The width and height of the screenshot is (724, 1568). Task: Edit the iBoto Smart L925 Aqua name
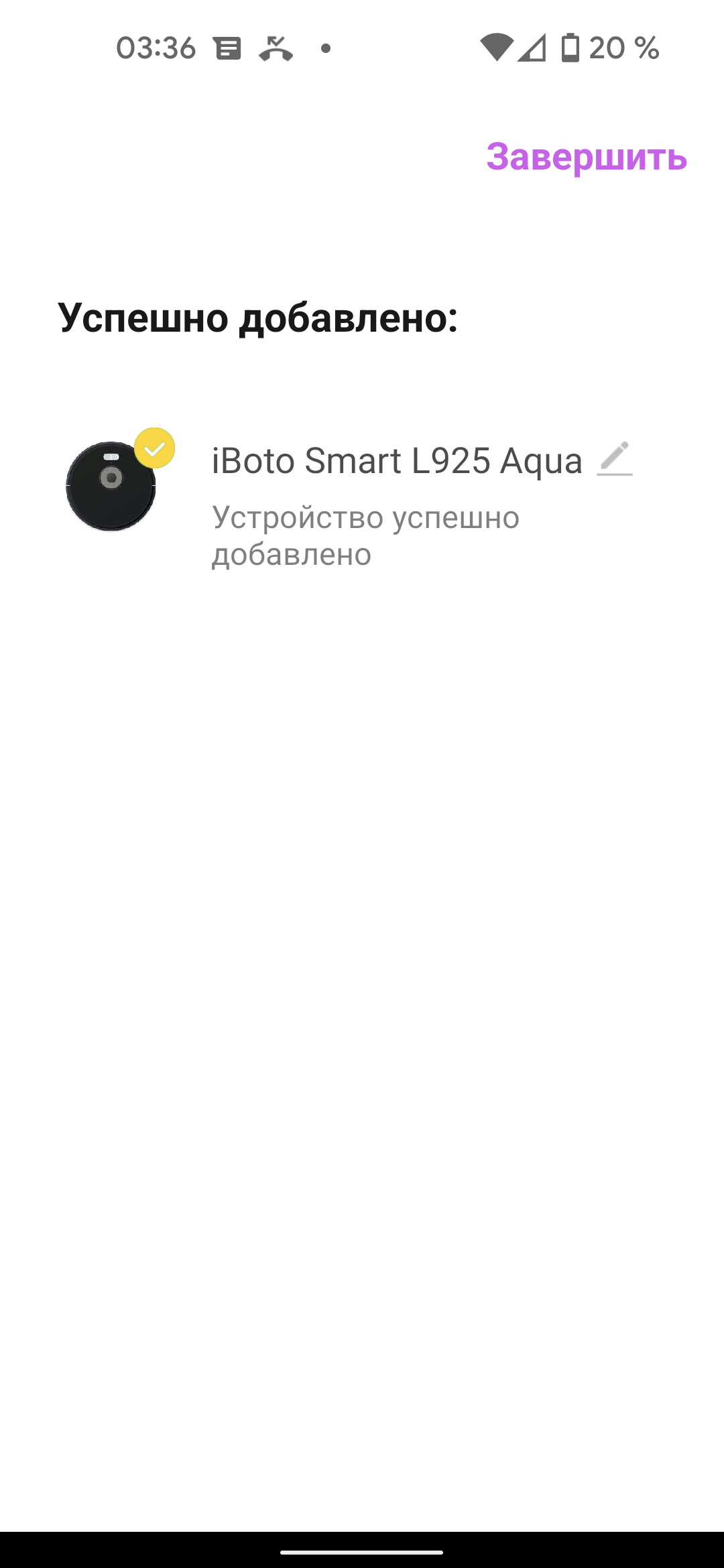click(614, 459)
